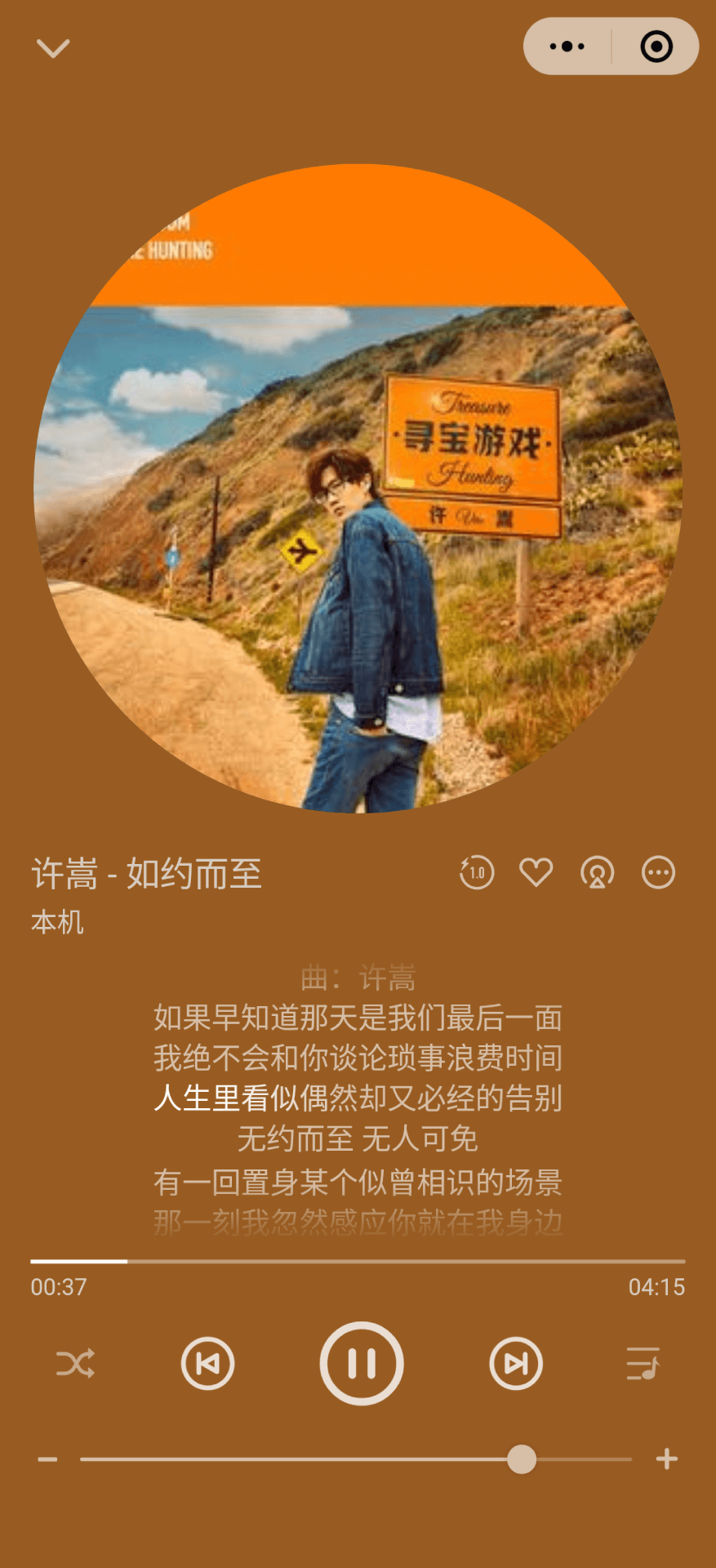Open more options beside the song title

658,872
